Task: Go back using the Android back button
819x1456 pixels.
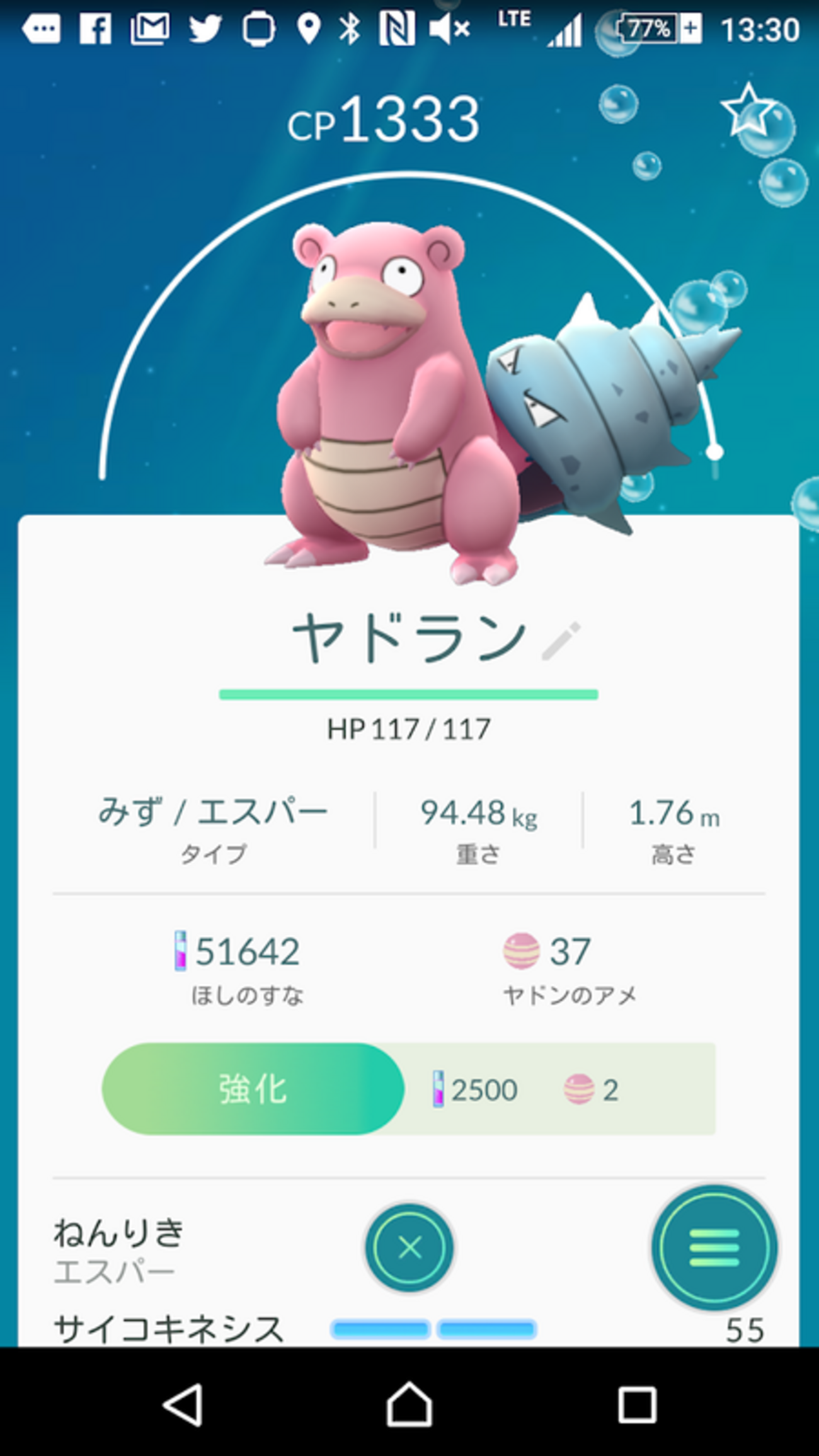Action: (183, 1404)
